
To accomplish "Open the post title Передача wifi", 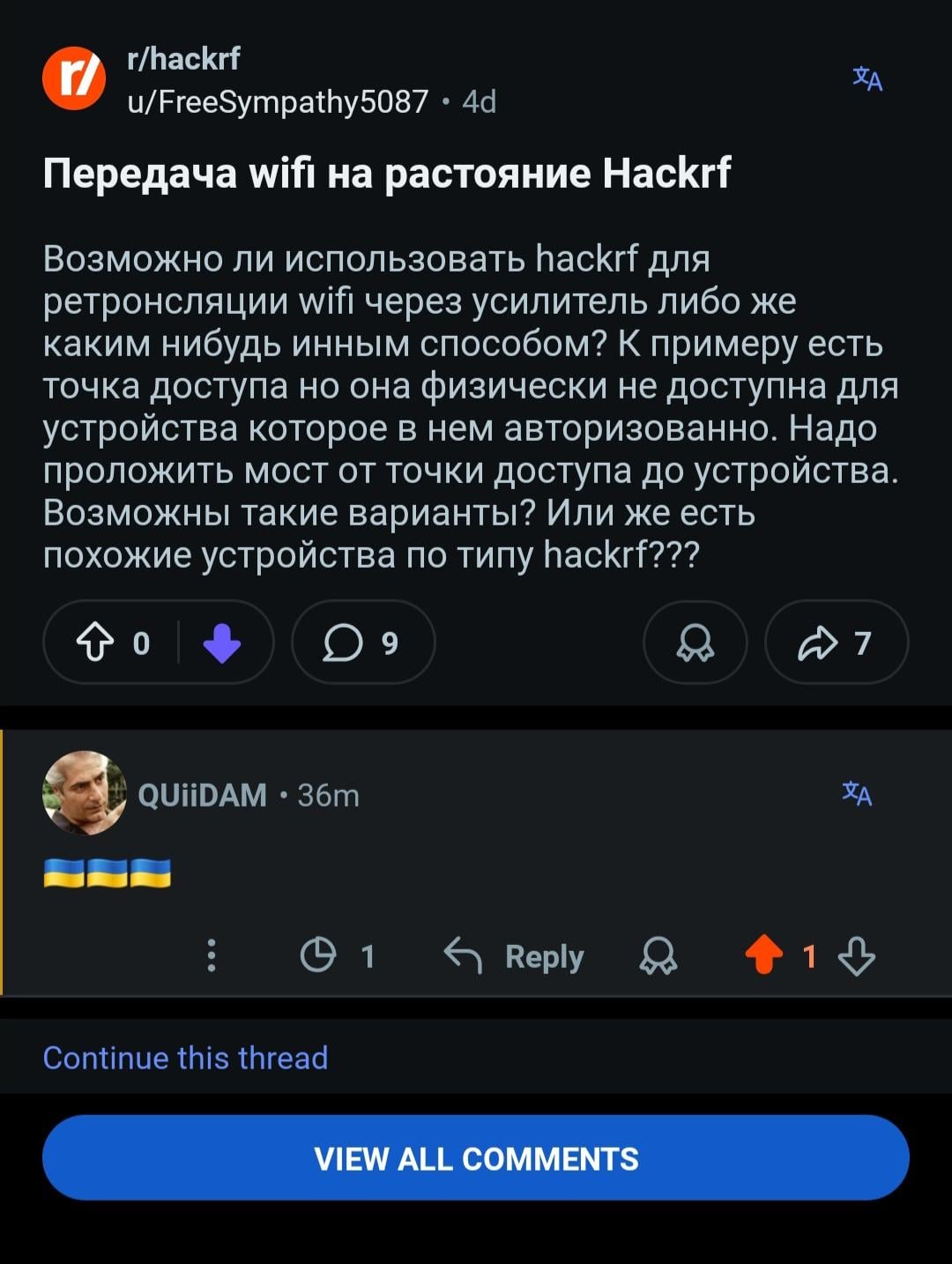I will point(386,173).
